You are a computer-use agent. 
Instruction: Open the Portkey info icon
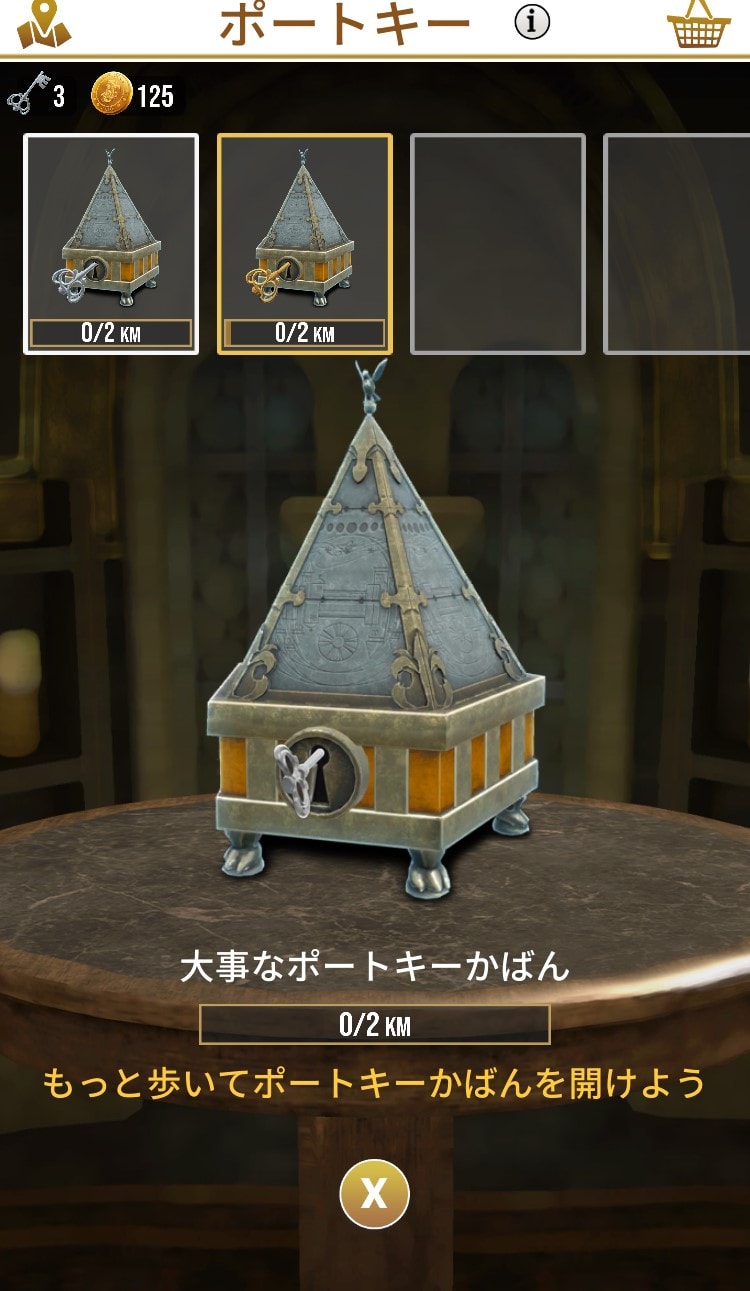[532, 22]
